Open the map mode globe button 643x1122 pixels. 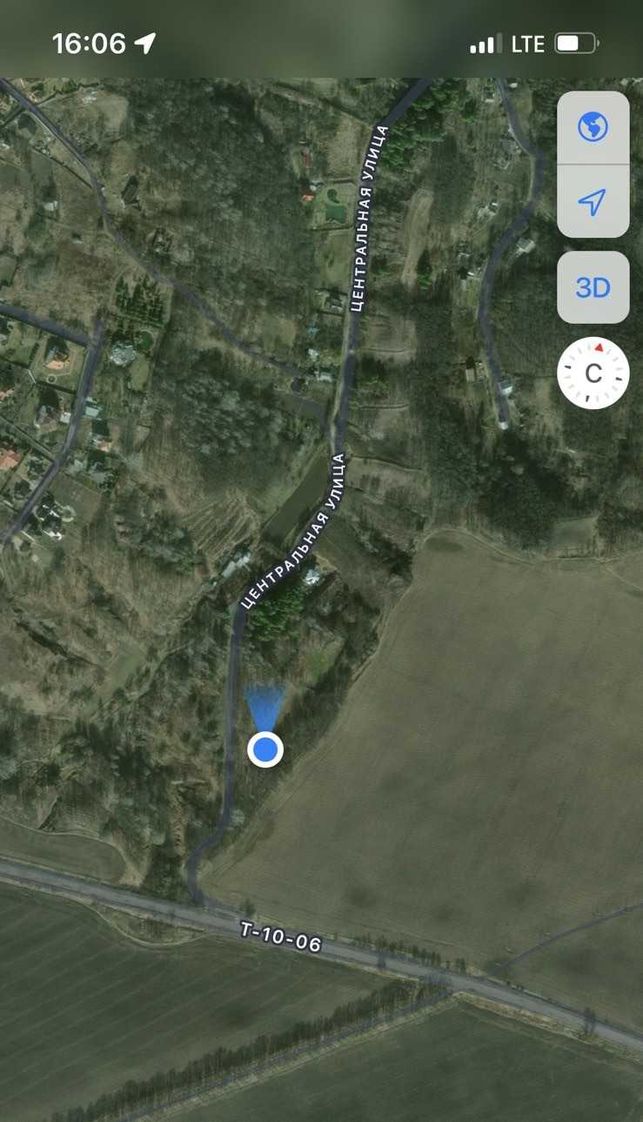point(593,128)
